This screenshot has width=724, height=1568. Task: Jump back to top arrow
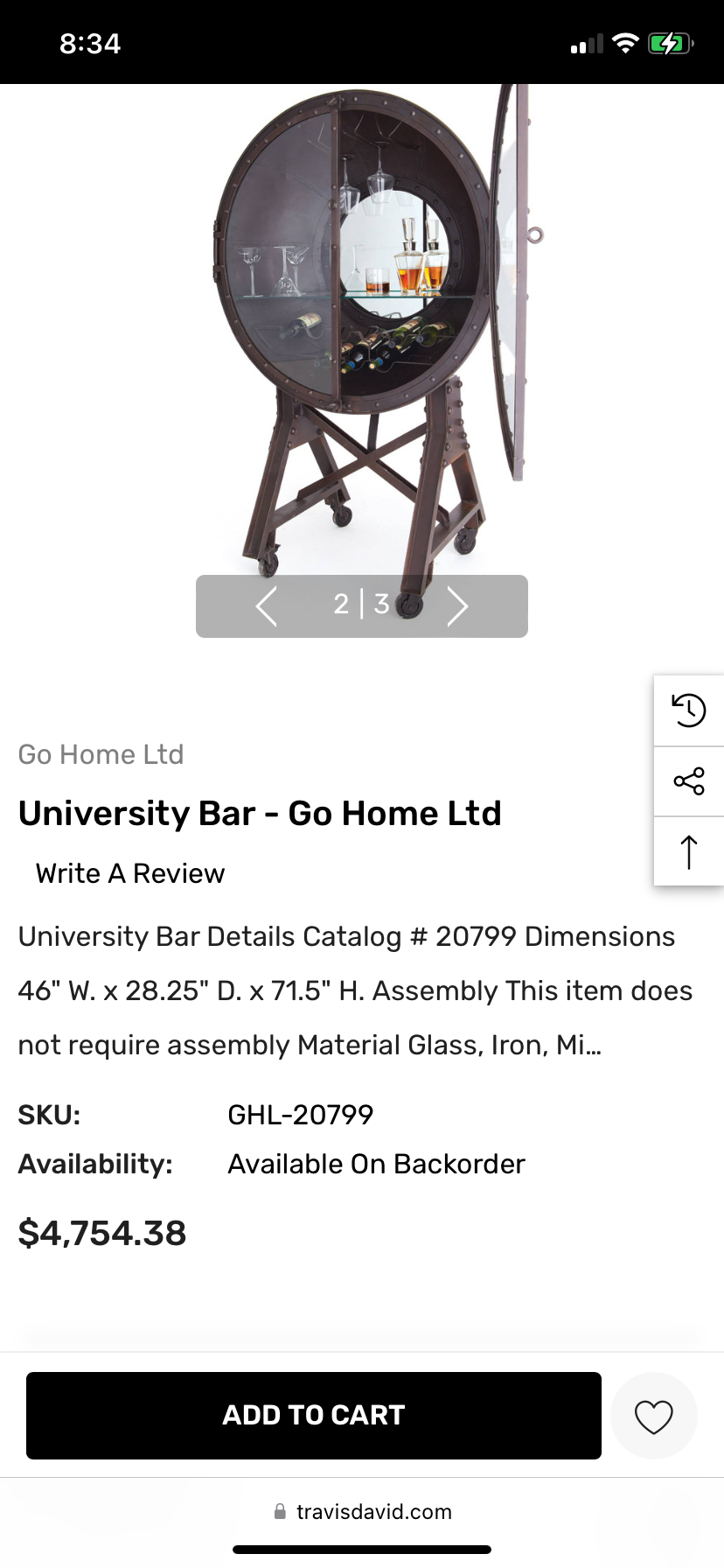688,851
